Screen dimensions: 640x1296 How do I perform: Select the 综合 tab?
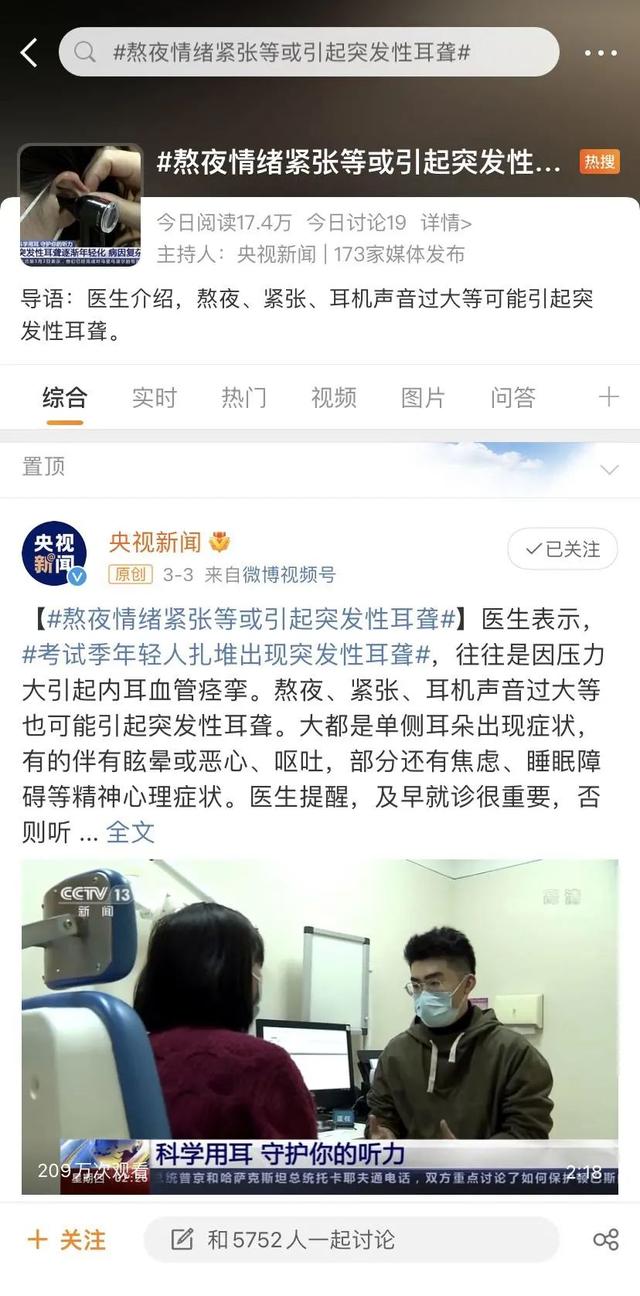coord(65,397)
